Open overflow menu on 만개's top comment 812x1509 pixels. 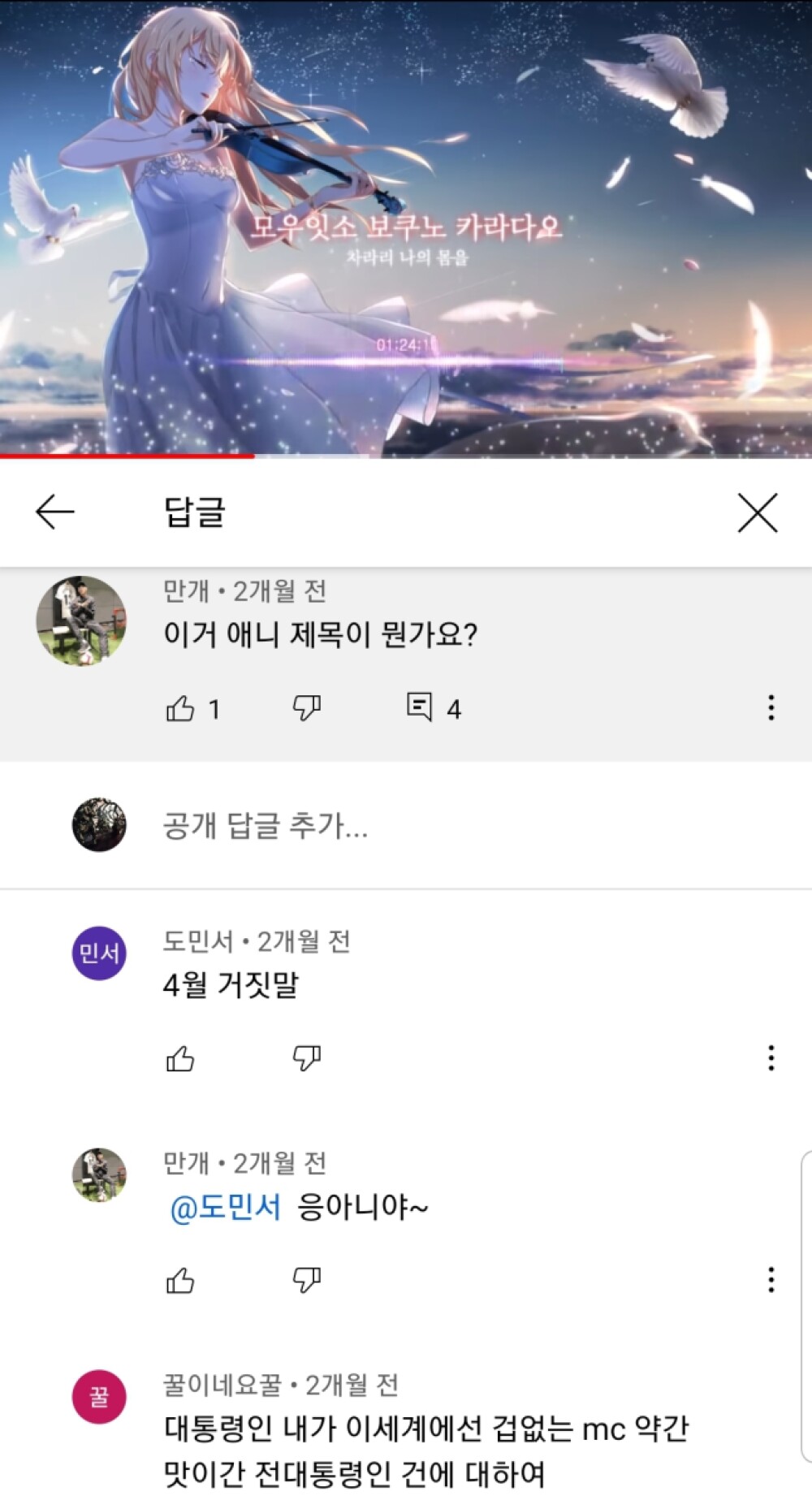click(771, 707)
